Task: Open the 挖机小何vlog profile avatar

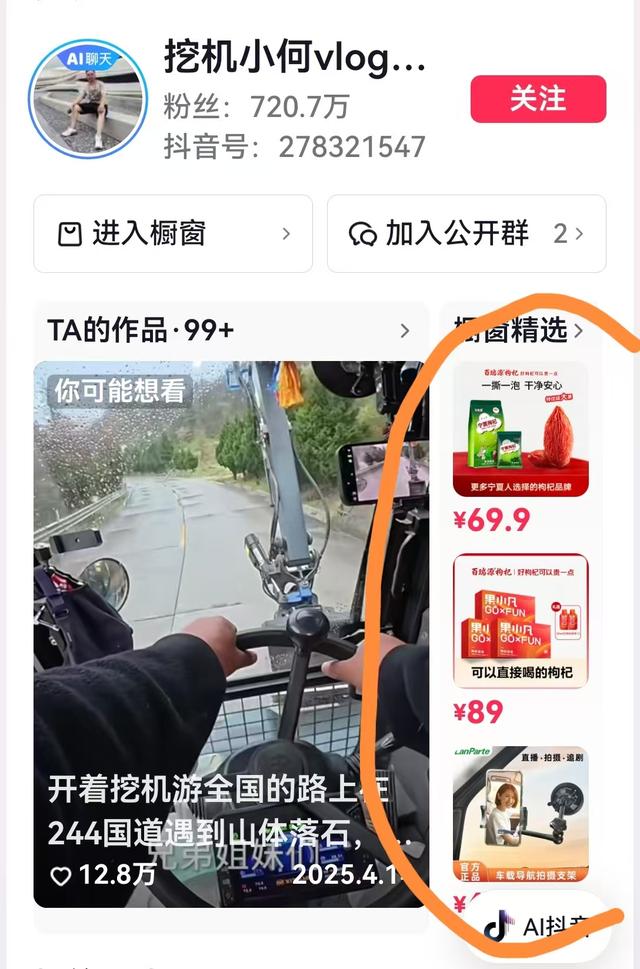Action: pos(88,99)
